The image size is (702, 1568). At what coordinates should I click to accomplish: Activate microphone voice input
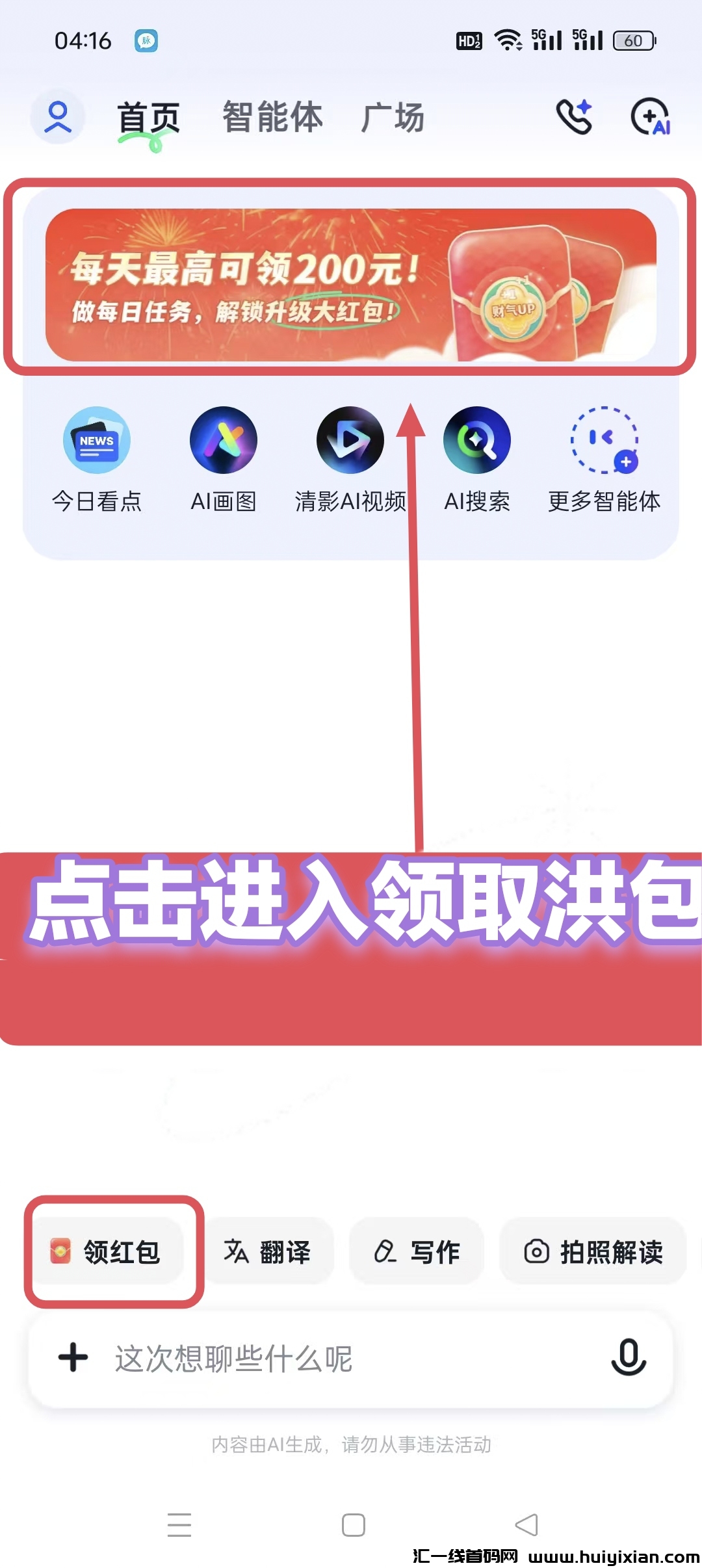pyautogui.click(x=628, y=1357)
